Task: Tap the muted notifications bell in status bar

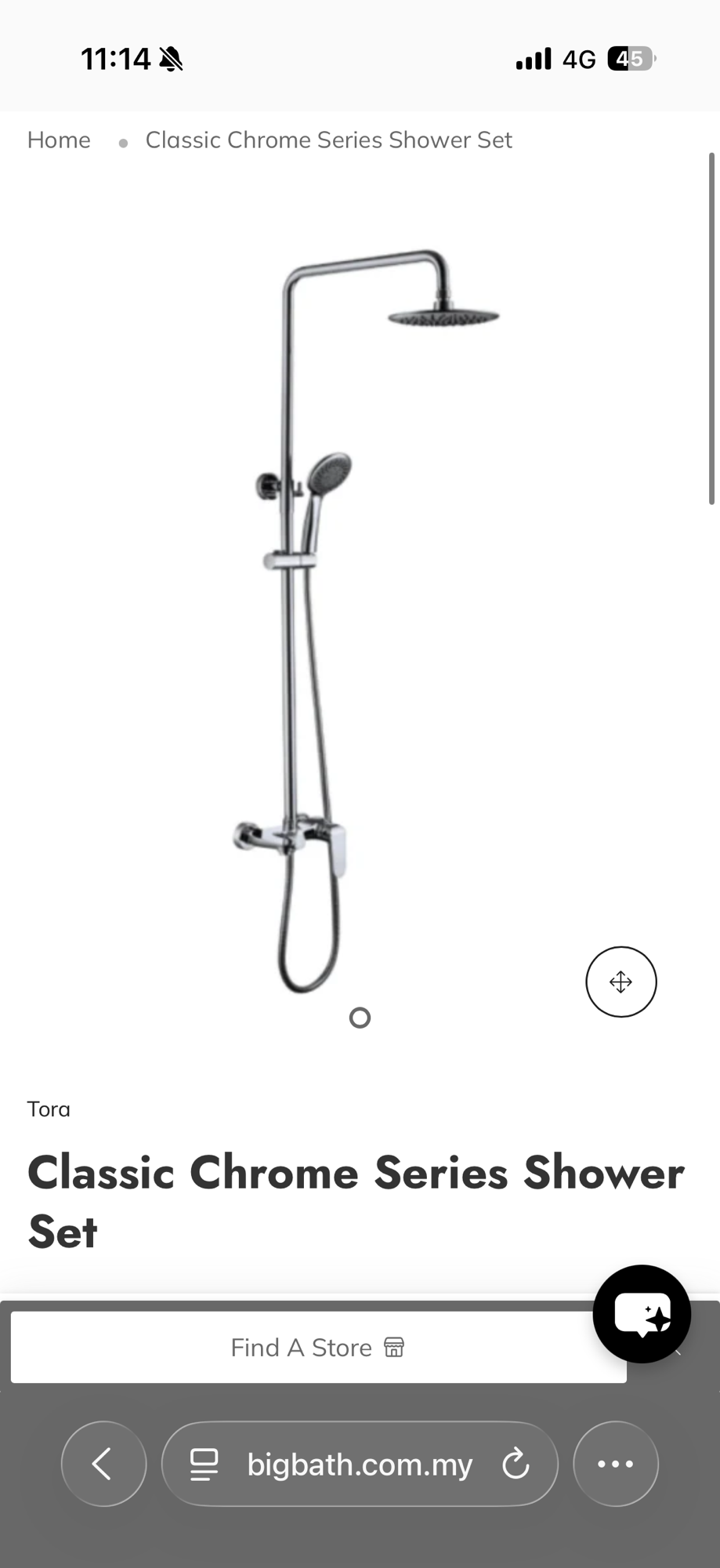Action: pos(171,57)
